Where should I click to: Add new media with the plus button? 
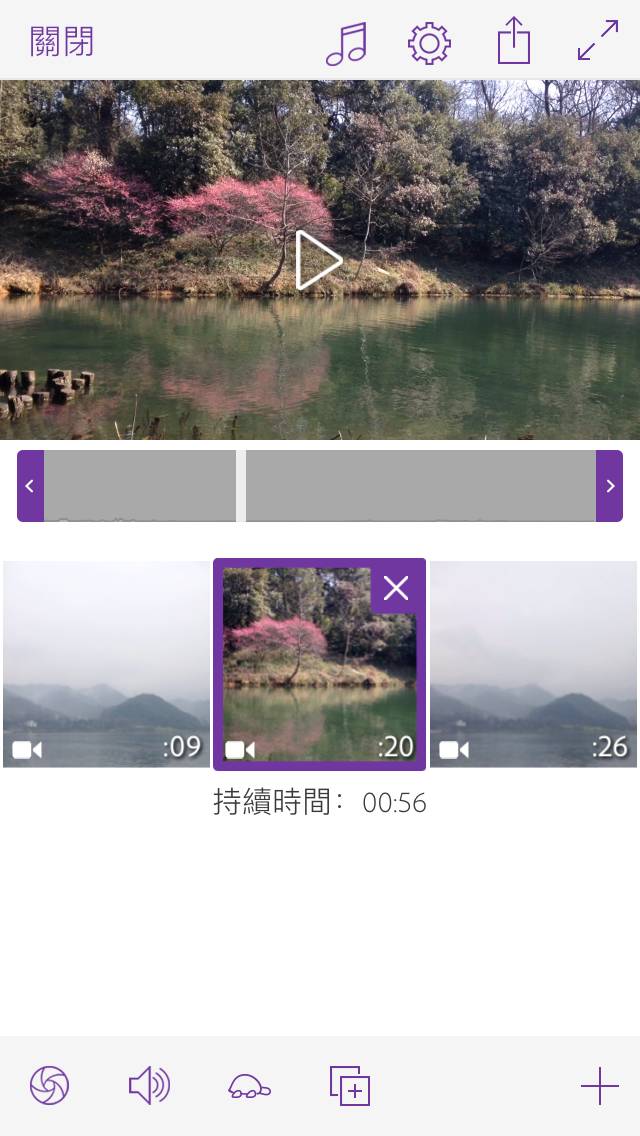pos(599,1085)
